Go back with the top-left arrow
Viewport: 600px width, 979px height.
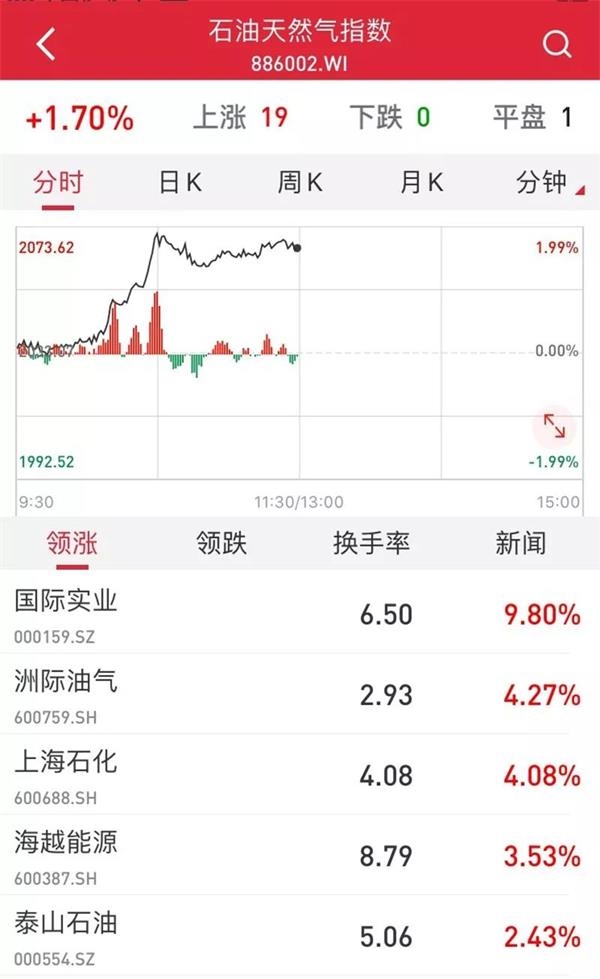pyautogui.click(x=46, y=44)
